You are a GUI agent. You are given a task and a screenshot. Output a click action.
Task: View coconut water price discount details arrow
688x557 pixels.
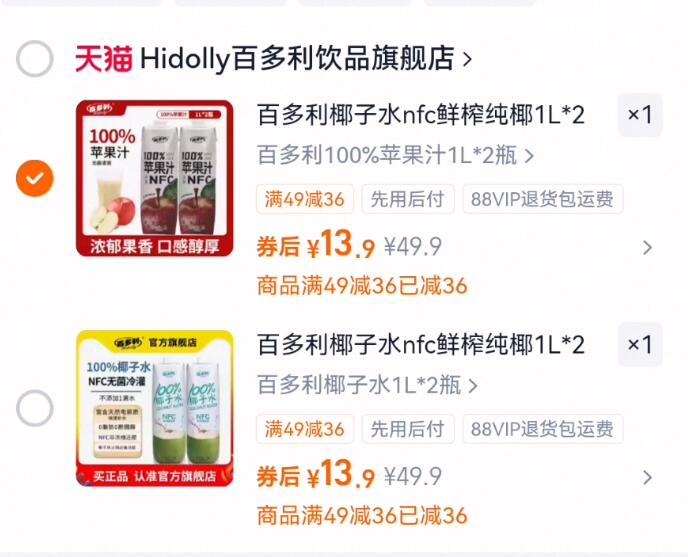click(647, 478)
